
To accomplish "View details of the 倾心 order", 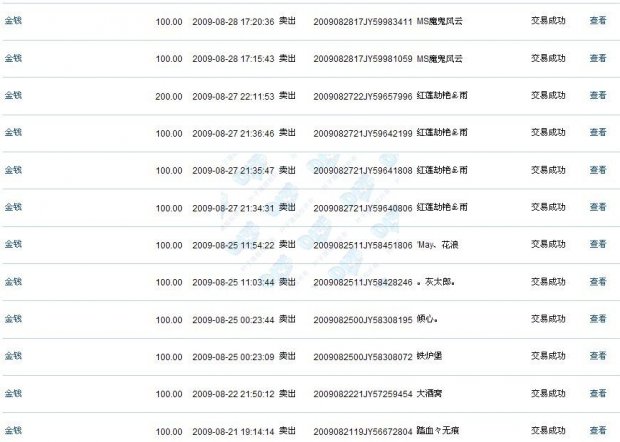I will click(597, 319).
